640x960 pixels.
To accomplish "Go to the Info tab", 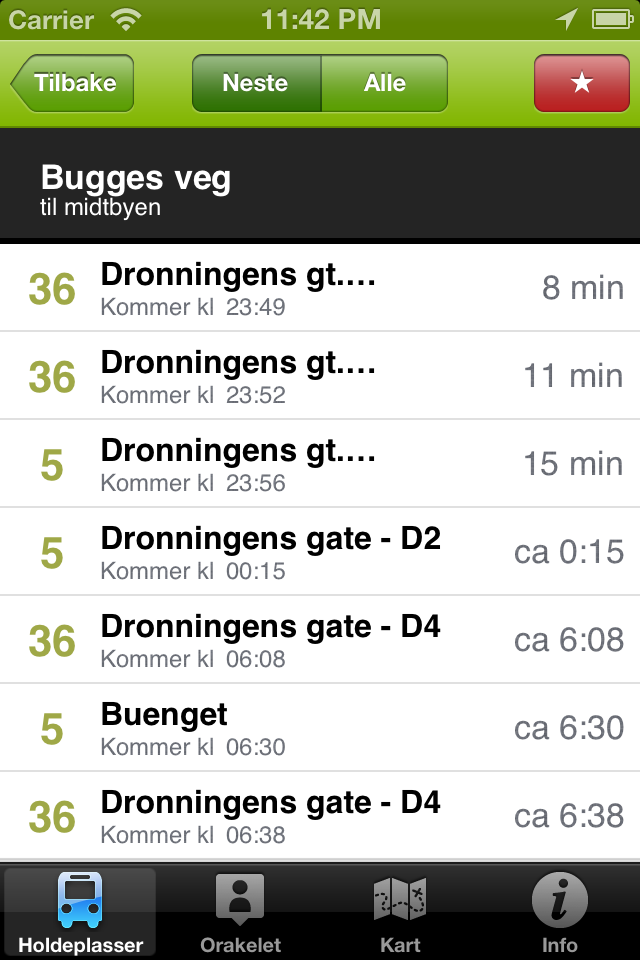I will coord(560,912).
